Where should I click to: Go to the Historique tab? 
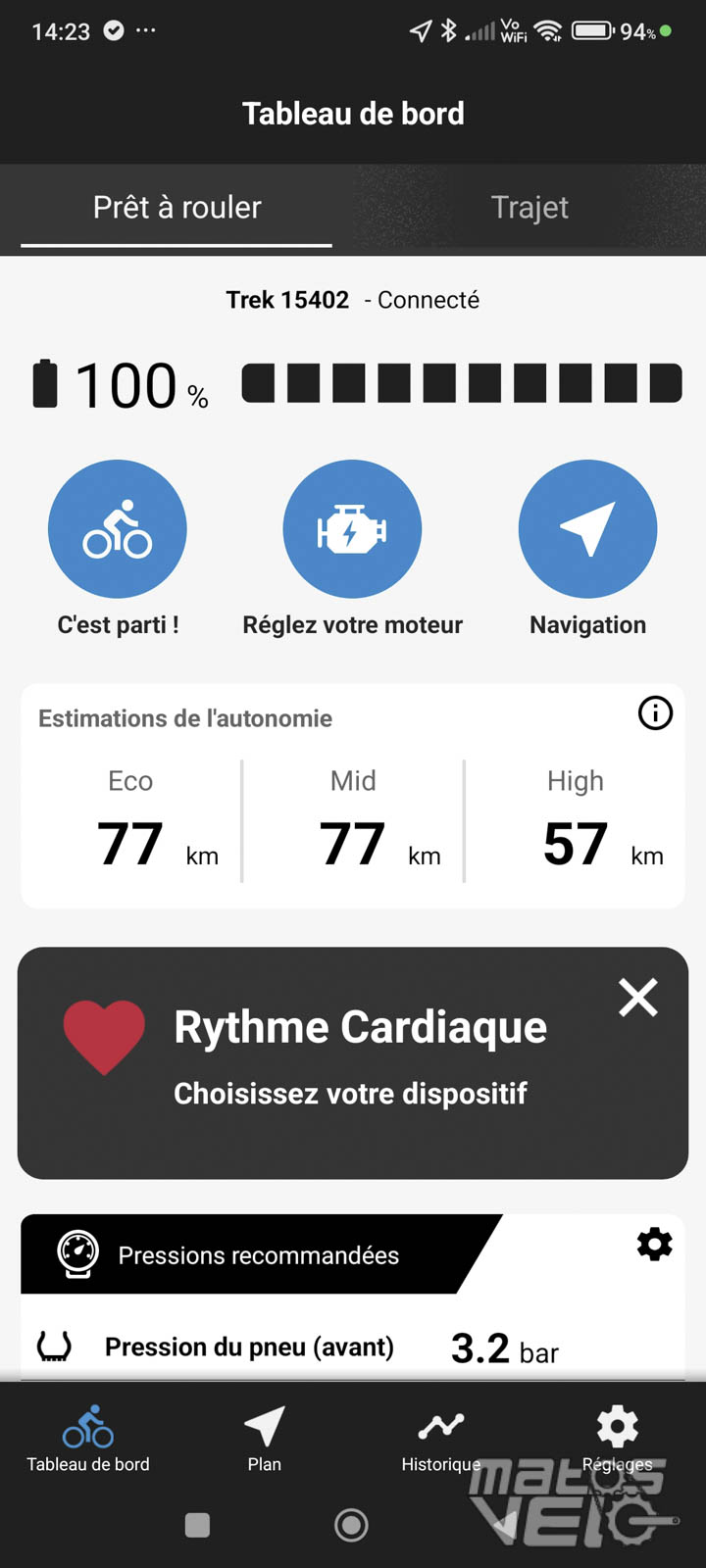pos(441,1439)
